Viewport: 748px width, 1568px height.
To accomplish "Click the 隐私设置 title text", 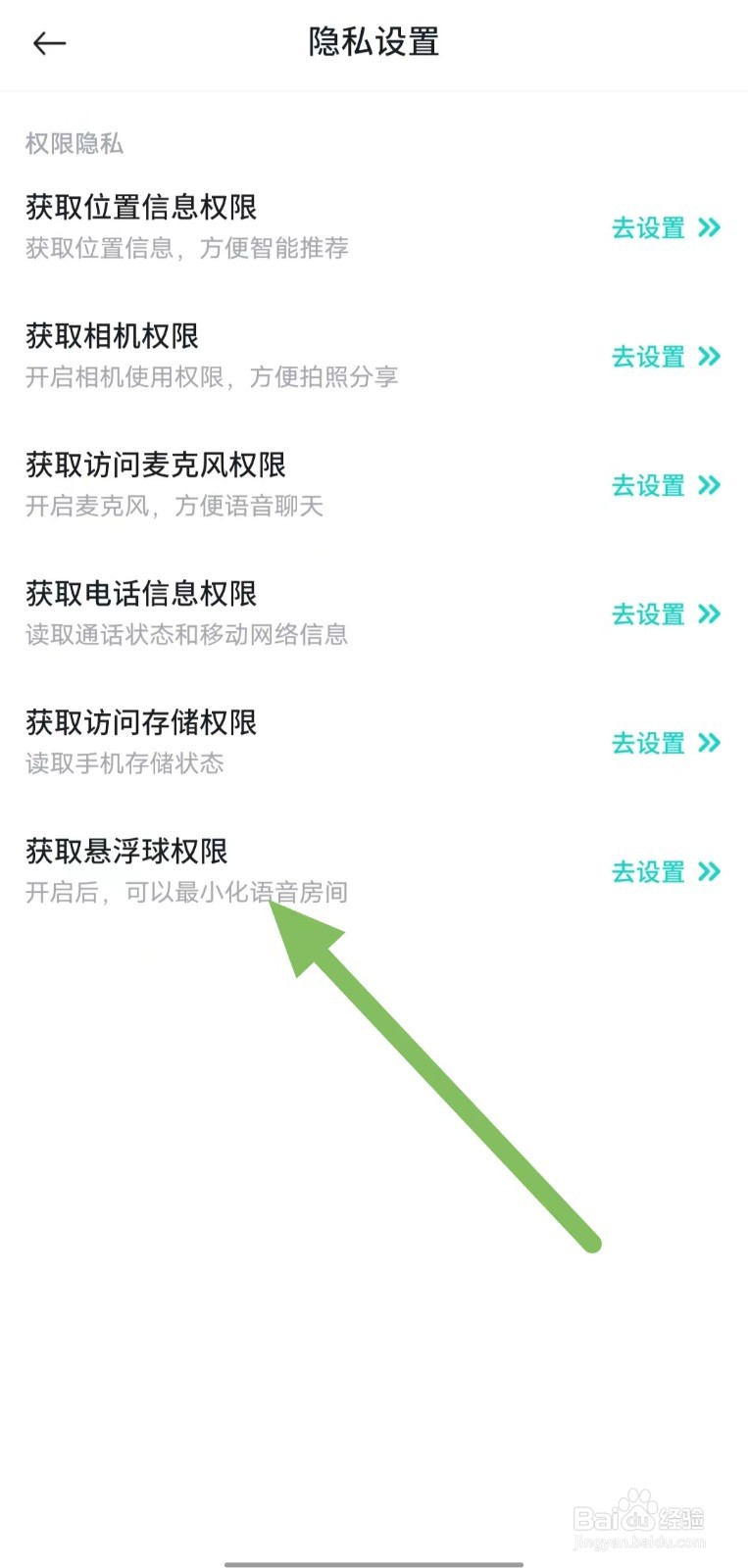I will (374, 43).
